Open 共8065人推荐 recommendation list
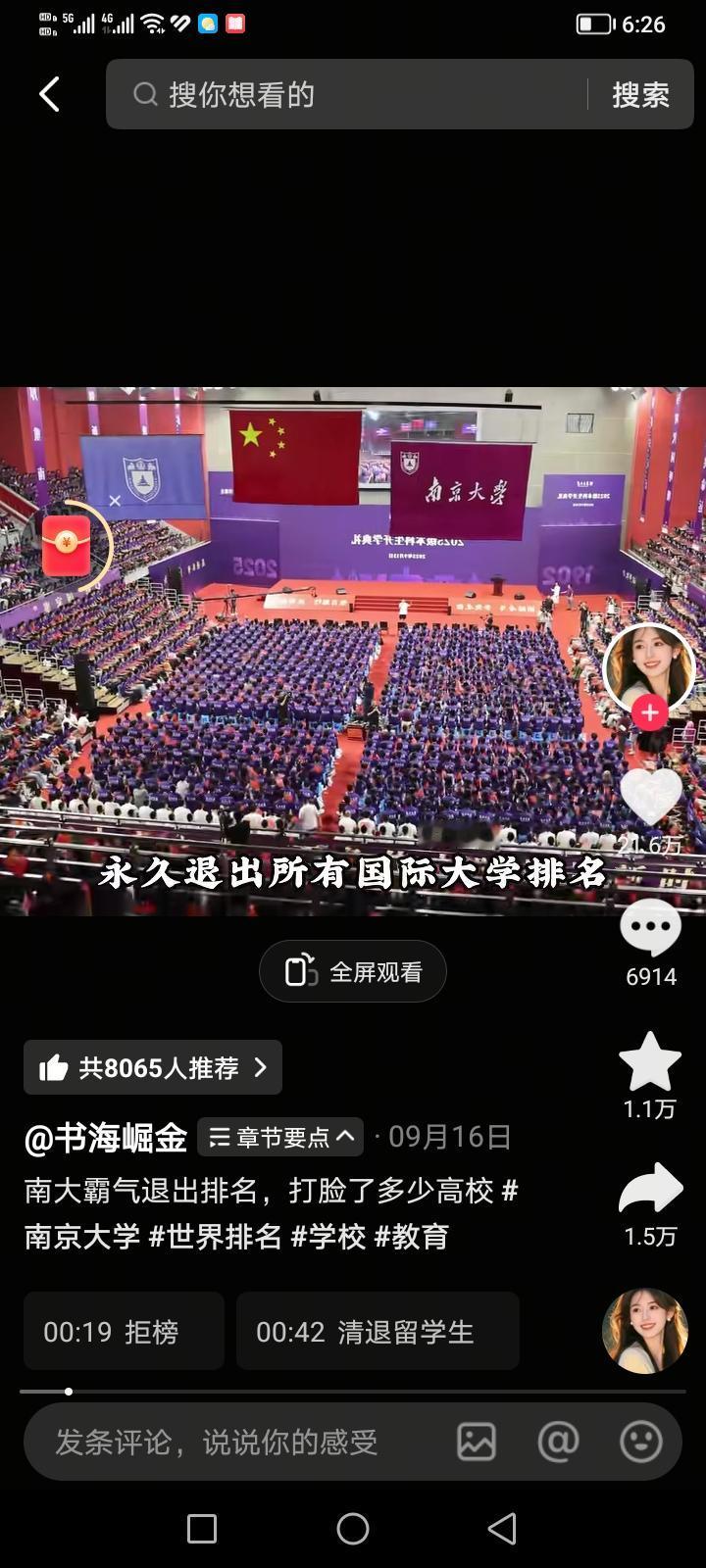 coord(152,1067)
